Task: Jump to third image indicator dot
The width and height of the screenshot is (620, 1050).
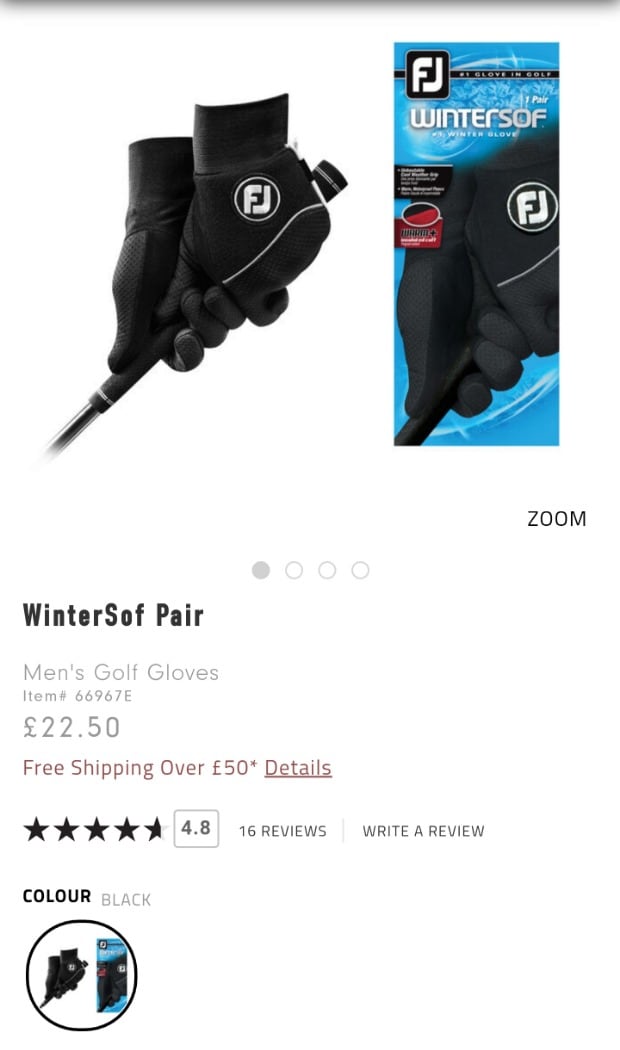Action: click(x=327, y=570)
